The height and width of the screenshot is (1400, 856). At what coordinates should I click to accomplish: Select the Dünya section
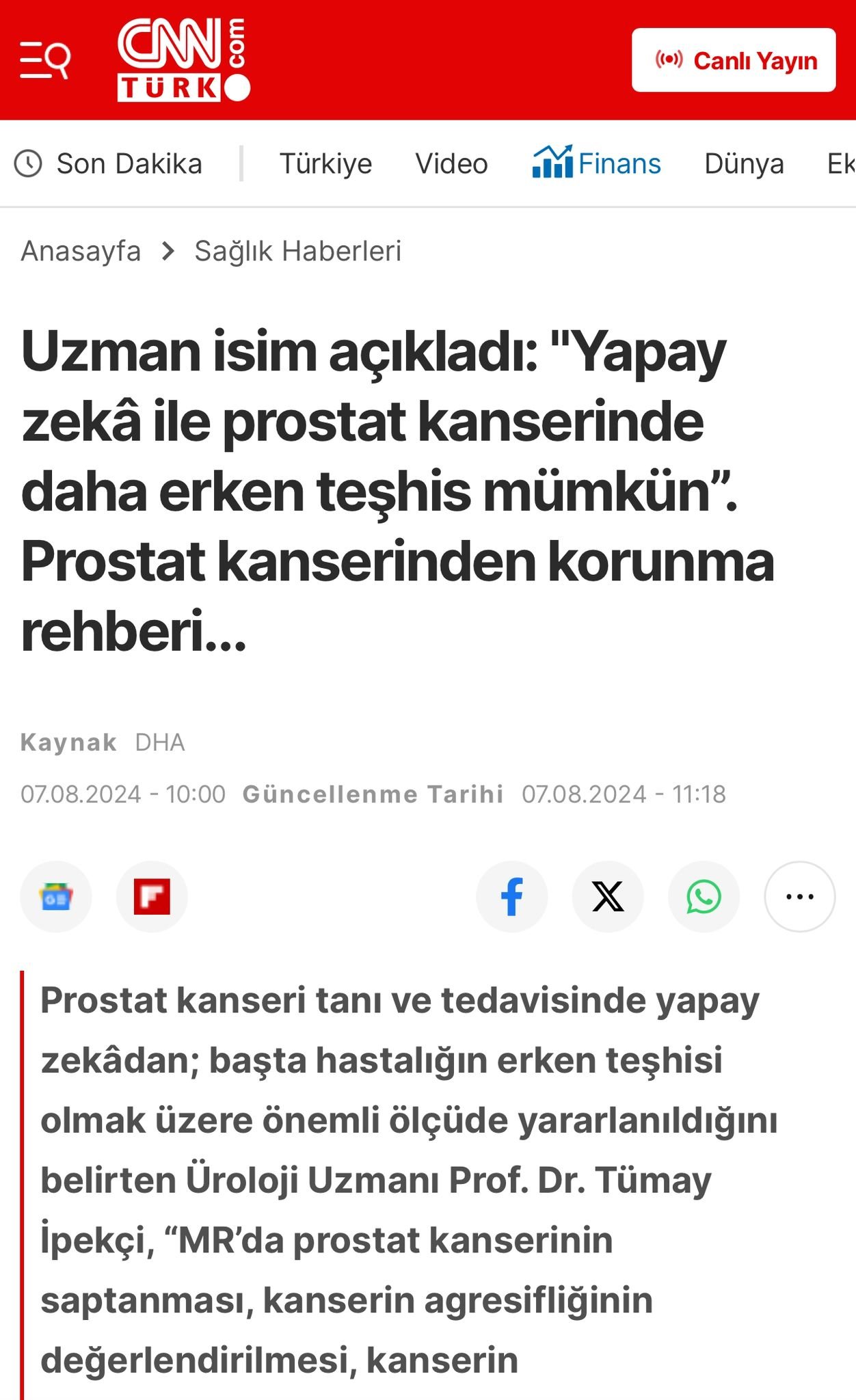tap(744, 164)
